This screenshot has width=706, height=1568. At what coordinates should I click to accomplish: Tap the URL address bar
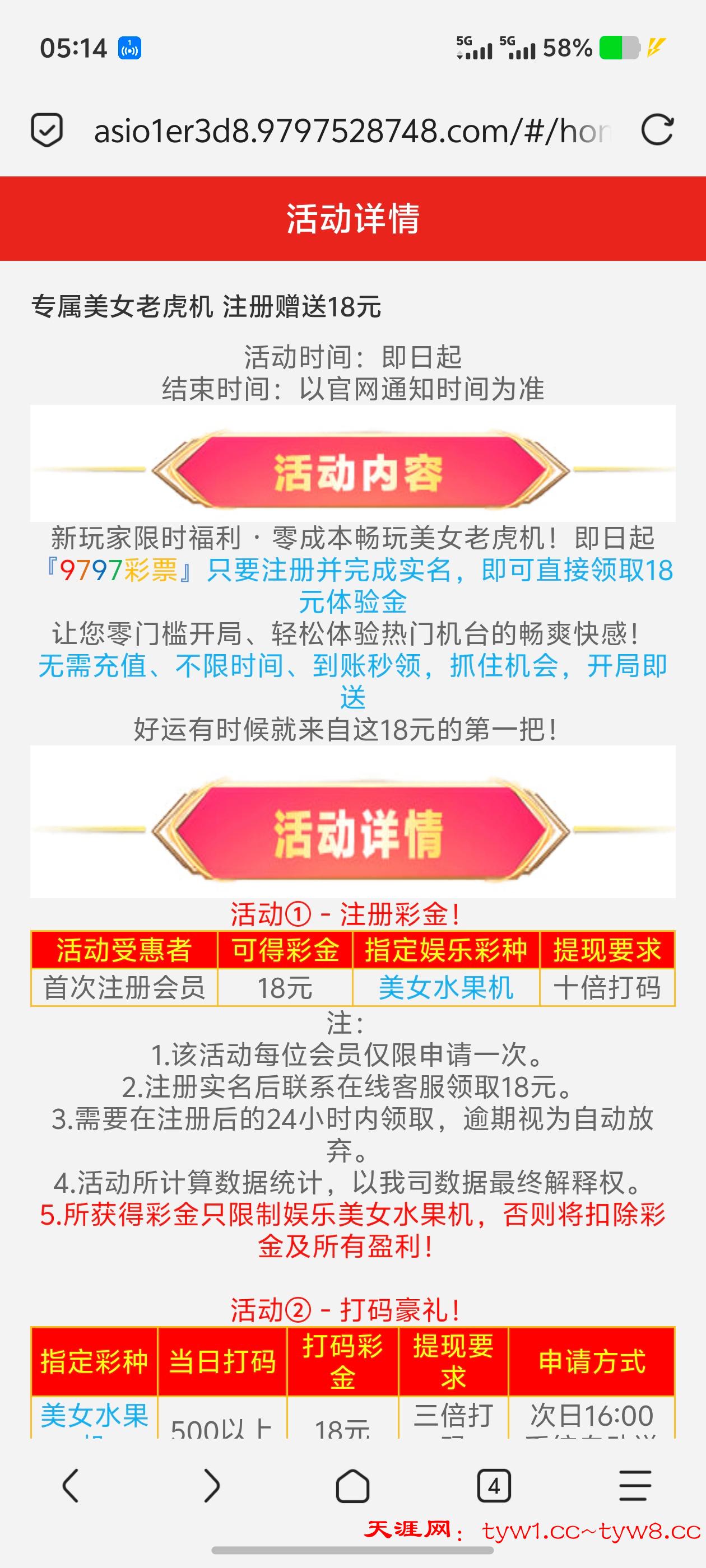[x=352, y=131]
